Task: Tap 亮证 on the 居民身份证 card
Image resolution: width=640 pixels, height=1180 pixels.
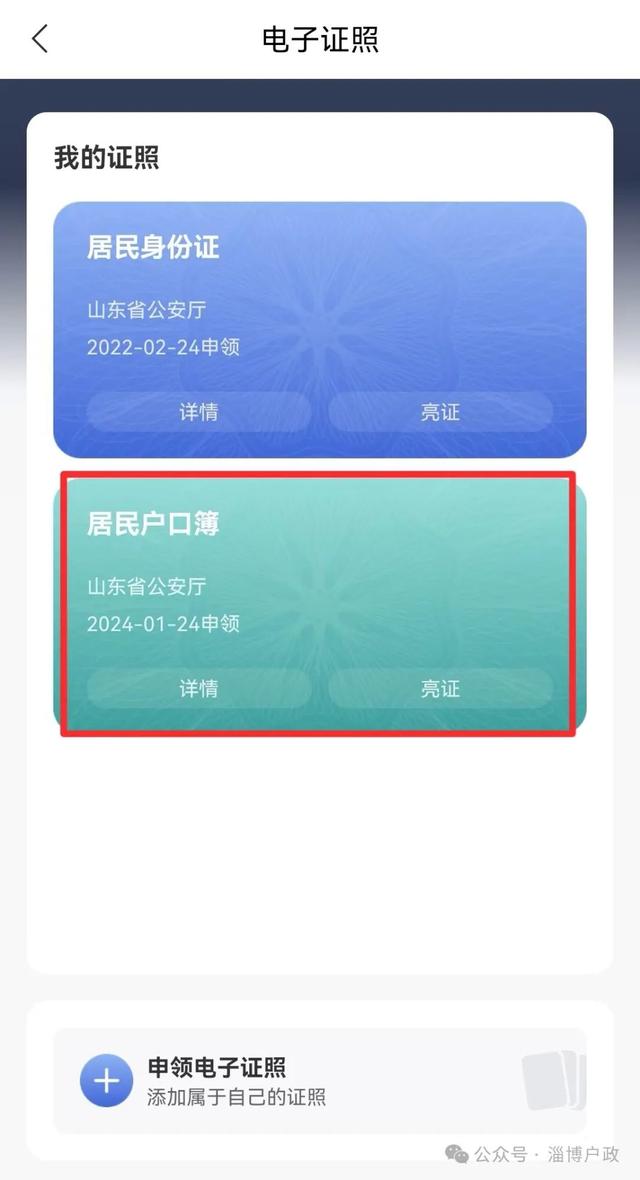Action: (x=440, y=412)
